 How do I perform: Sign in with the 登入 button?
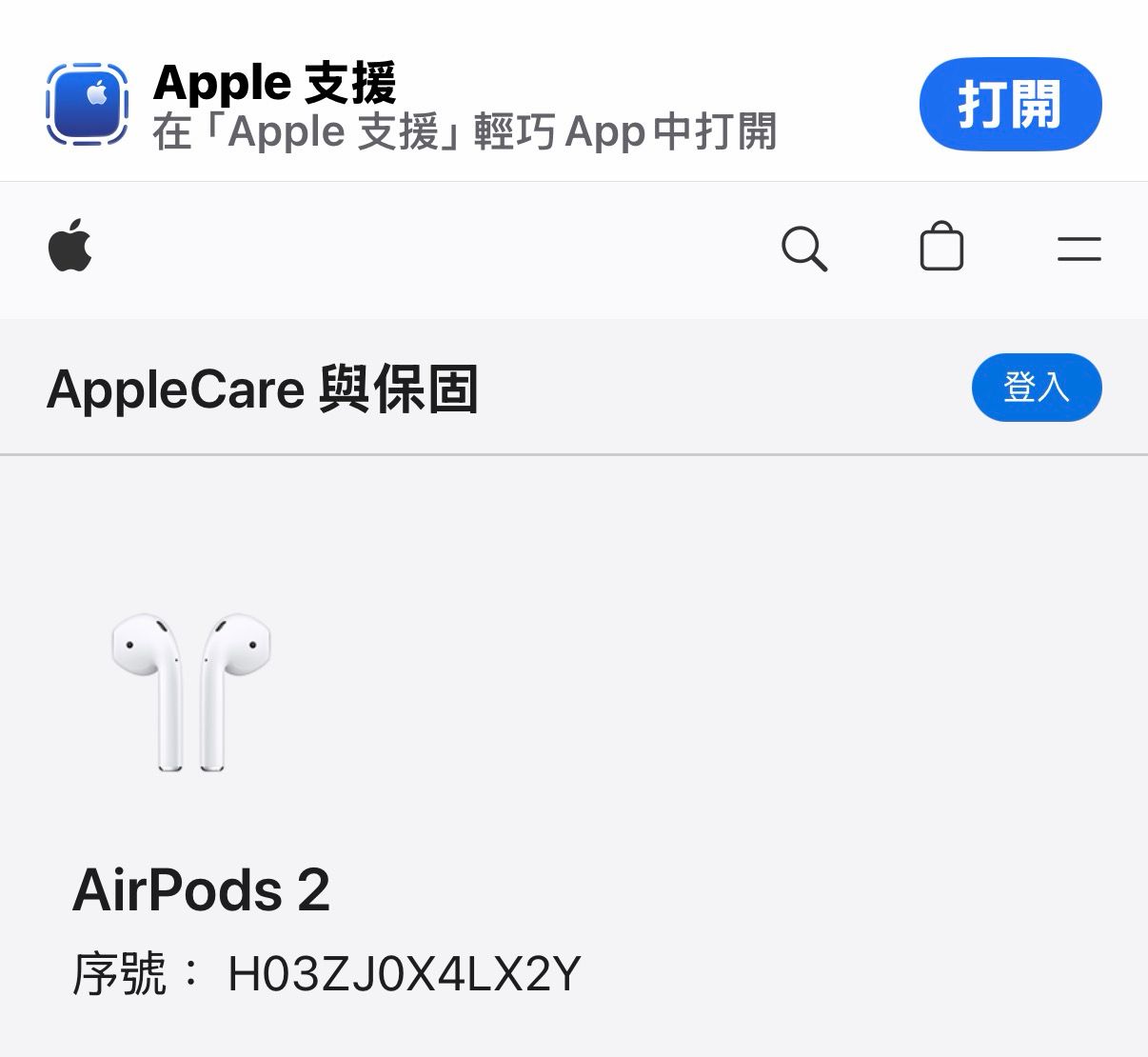1036,388
